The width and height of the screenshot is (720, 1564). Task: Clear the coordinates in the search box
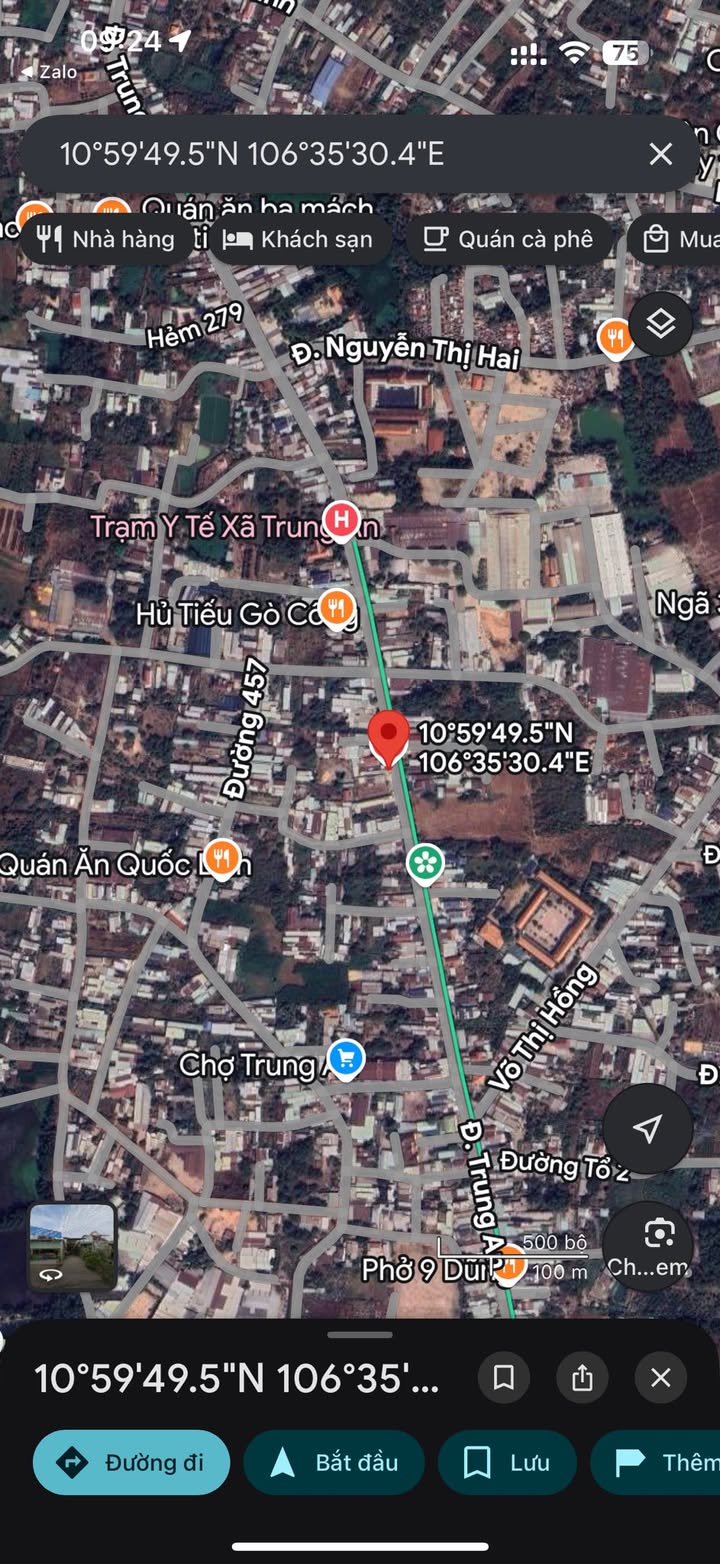660,154
